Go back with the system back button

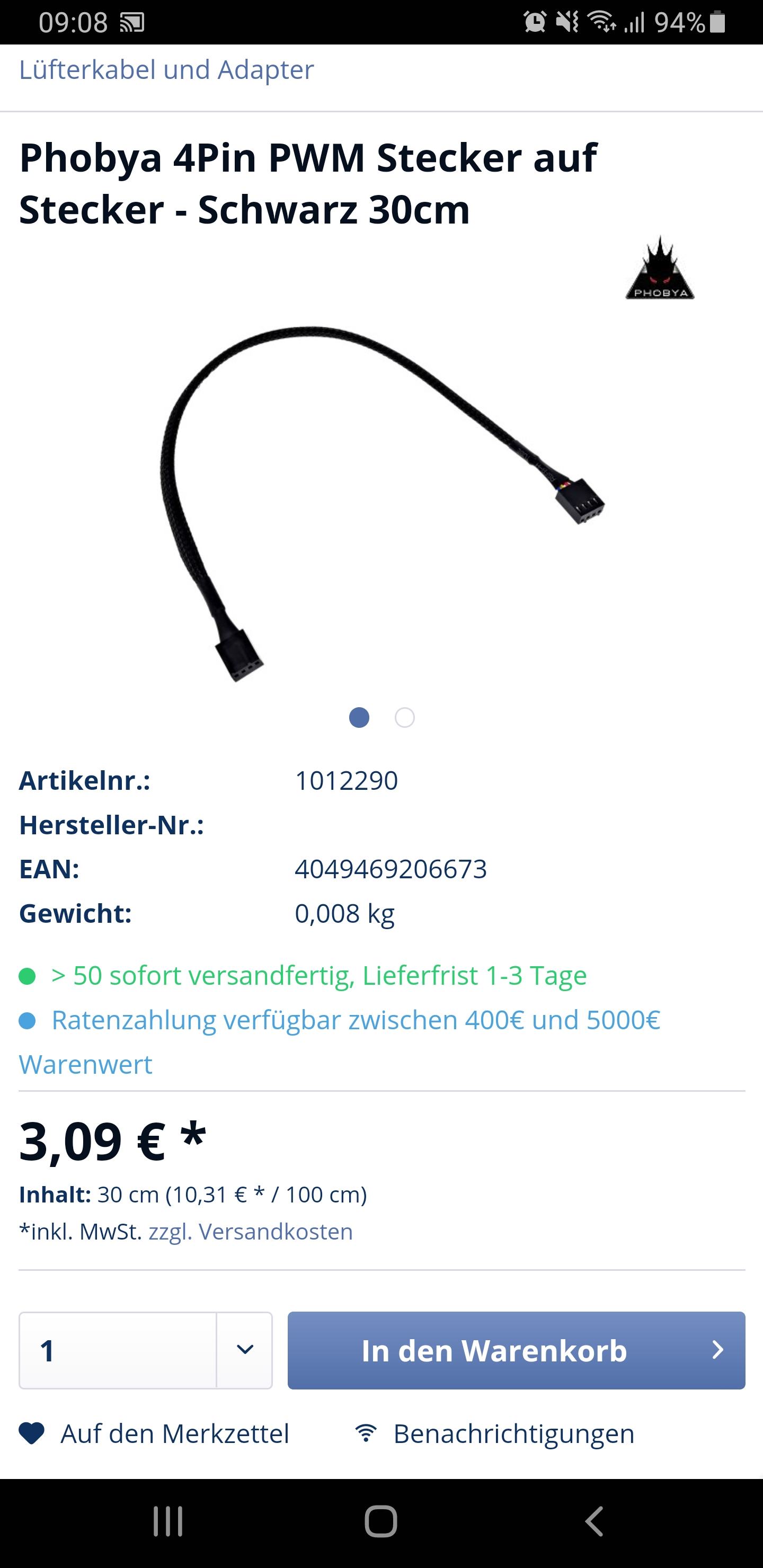click(595, 1521)
